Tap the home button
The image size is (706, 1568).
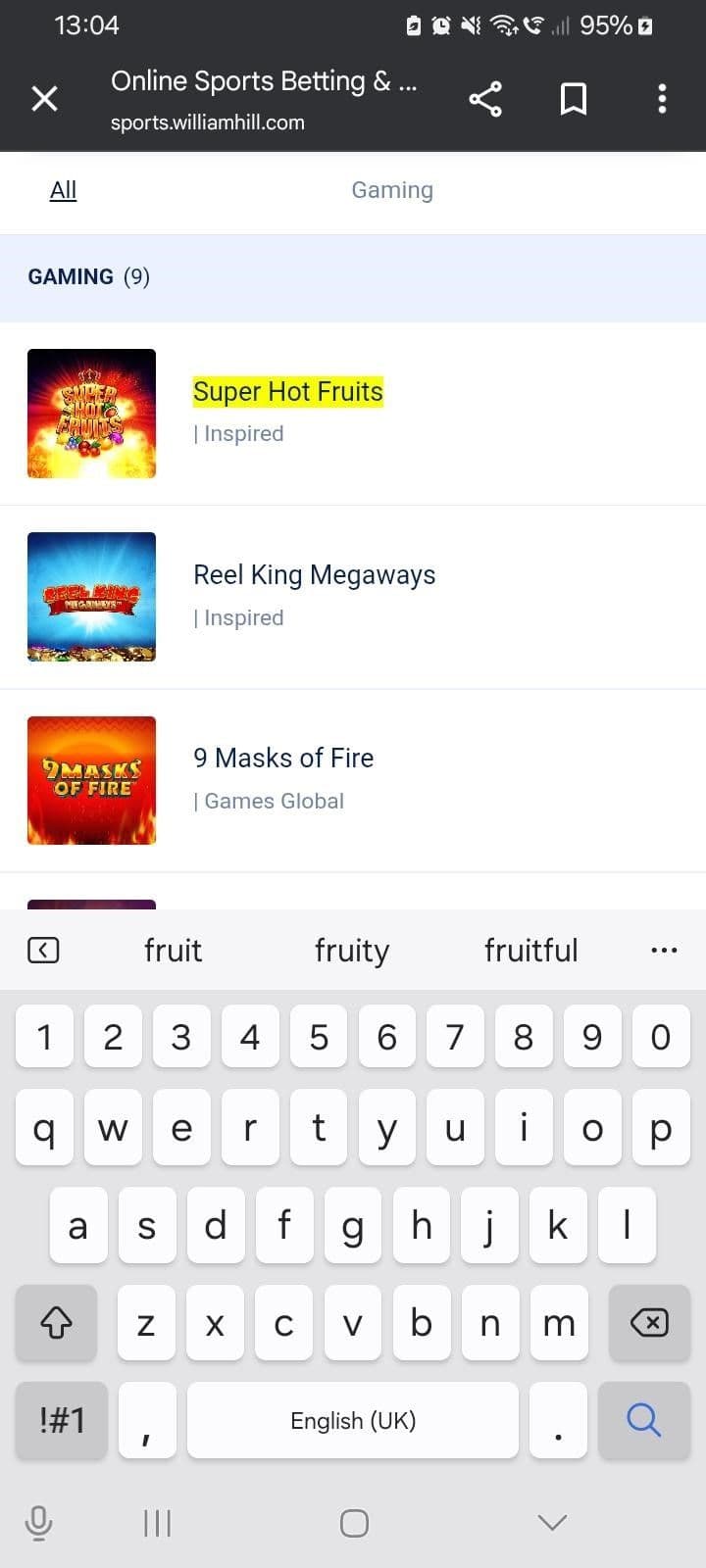[353, 1523]
